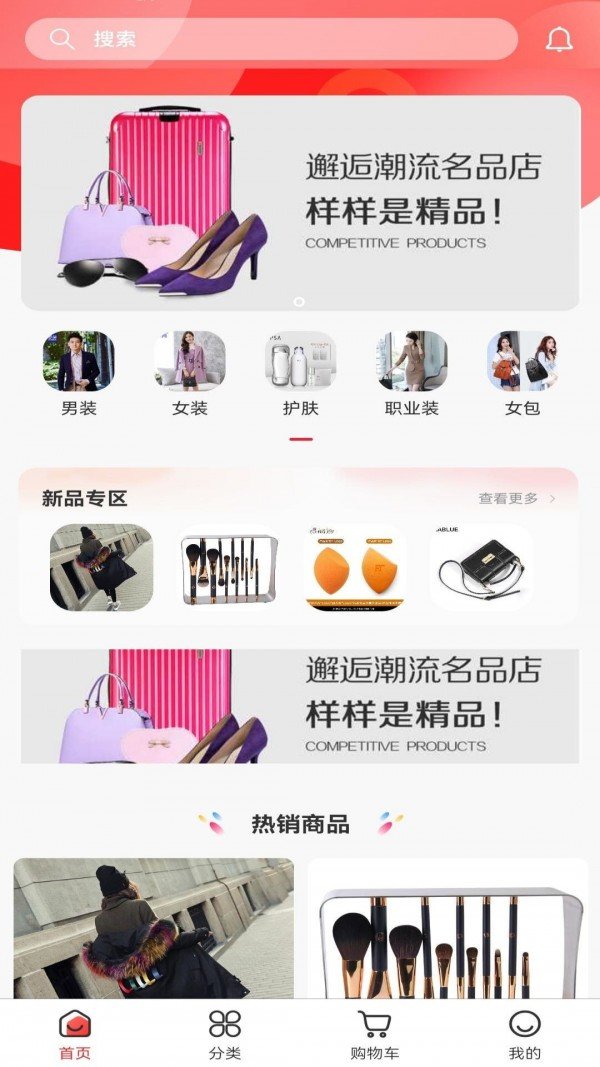Open the winter coat item in 新品专区

coord(101,567)
